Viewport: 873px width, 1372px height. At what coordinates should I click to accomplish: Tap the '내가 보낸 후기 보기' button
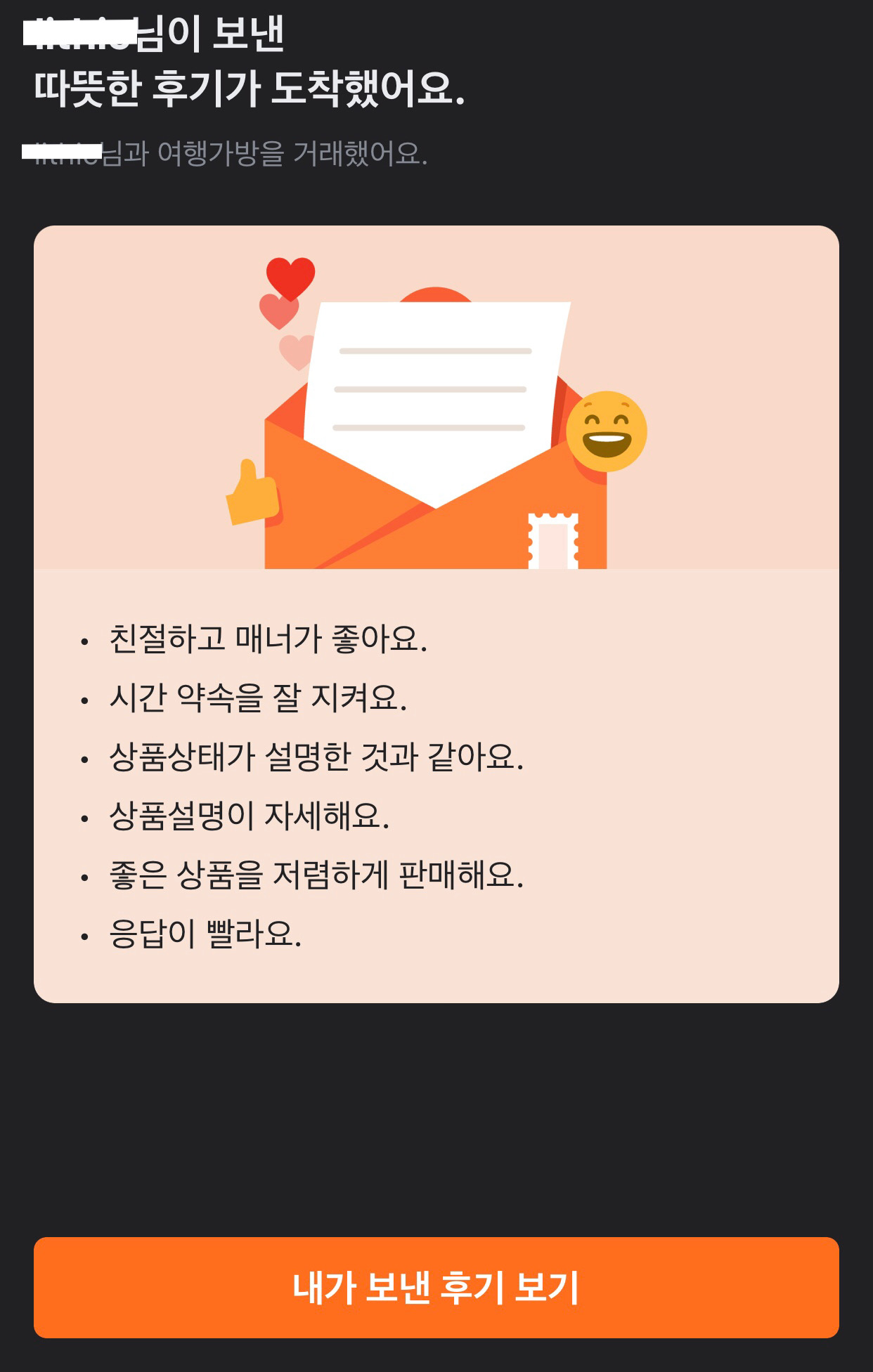coord(436,1287)
